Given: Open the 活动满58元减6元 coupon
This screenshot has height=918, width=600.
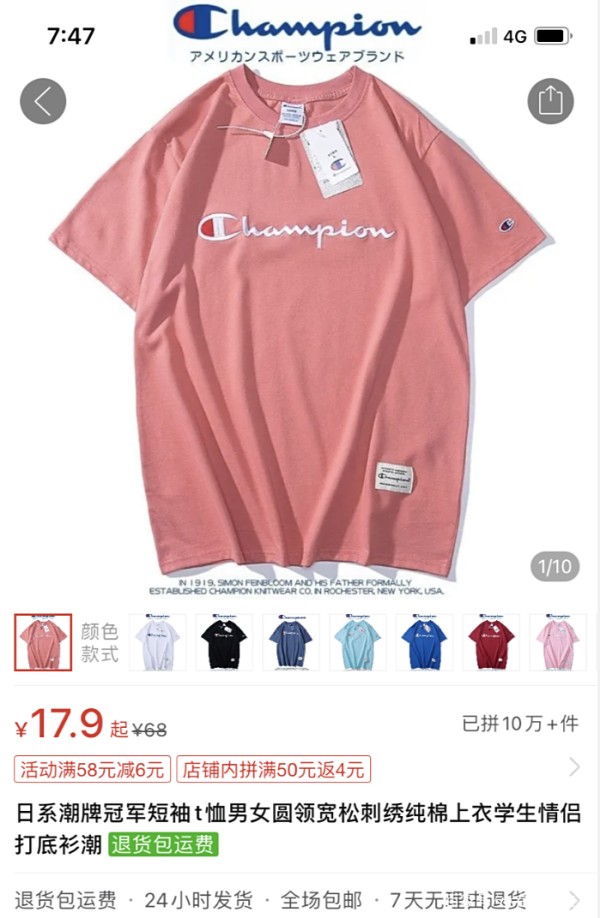Looking at the screenshot, I should point(92,769).
